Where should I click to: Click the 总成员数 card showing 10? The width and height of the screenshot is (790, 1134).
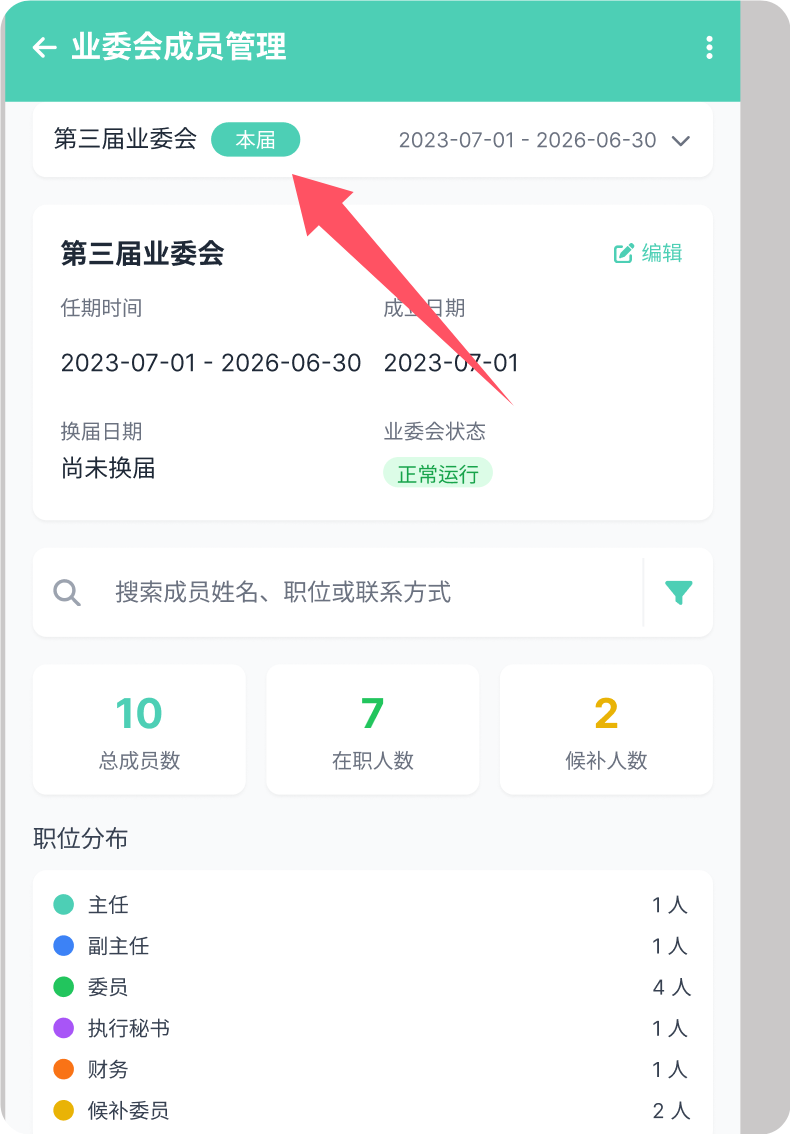pos(139,729)
